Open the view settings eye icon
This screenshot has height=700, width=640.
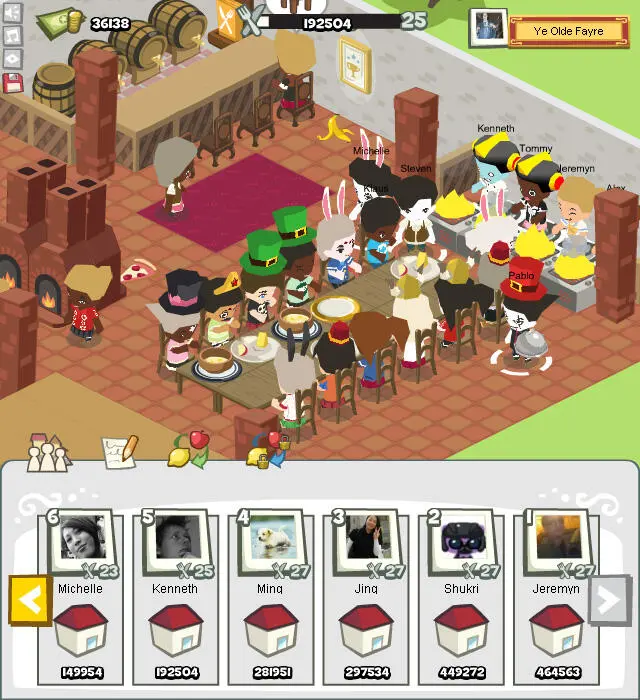[12, 59]
